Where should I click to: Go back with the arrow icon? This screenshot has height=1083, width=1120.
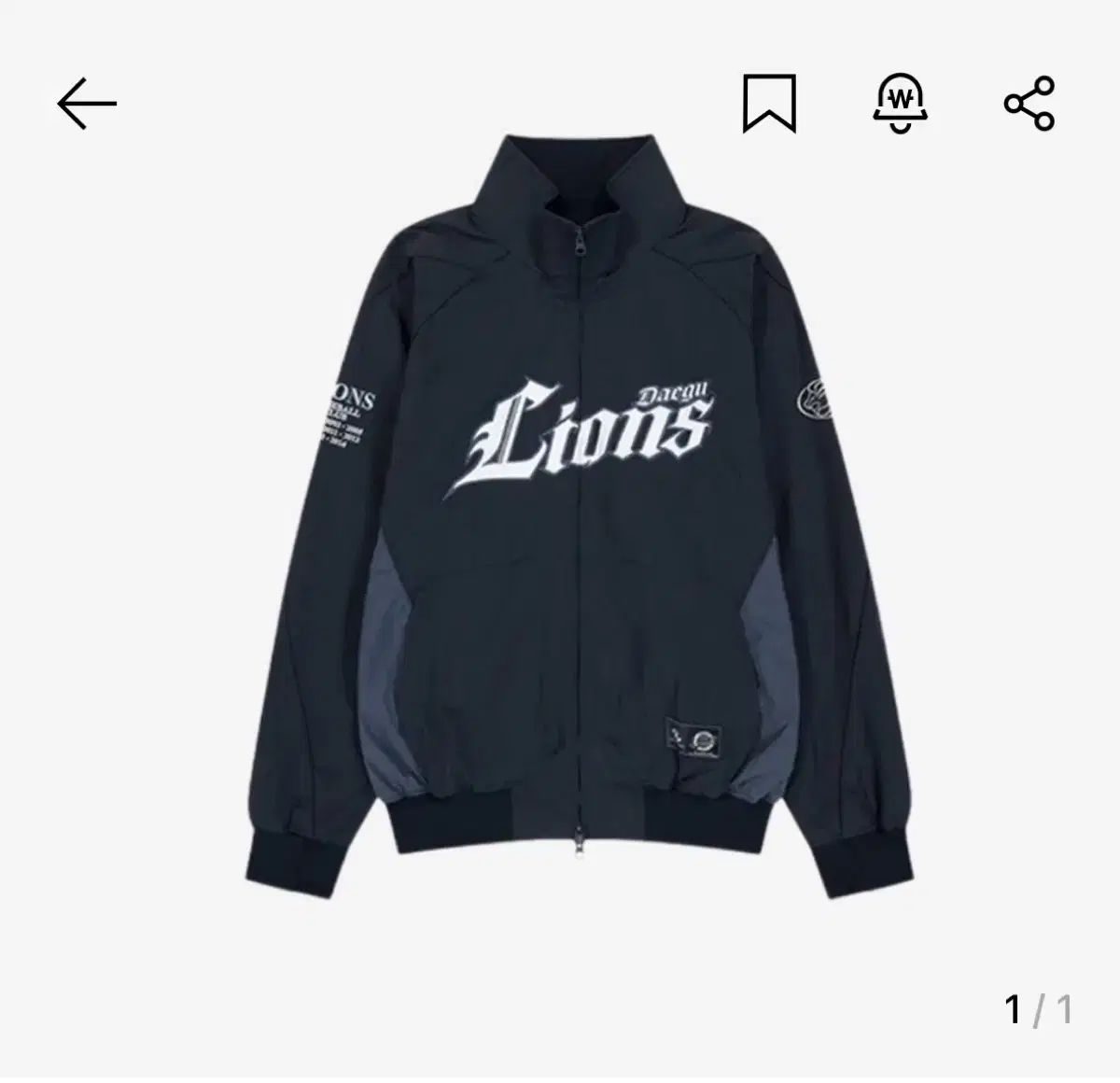87,104
